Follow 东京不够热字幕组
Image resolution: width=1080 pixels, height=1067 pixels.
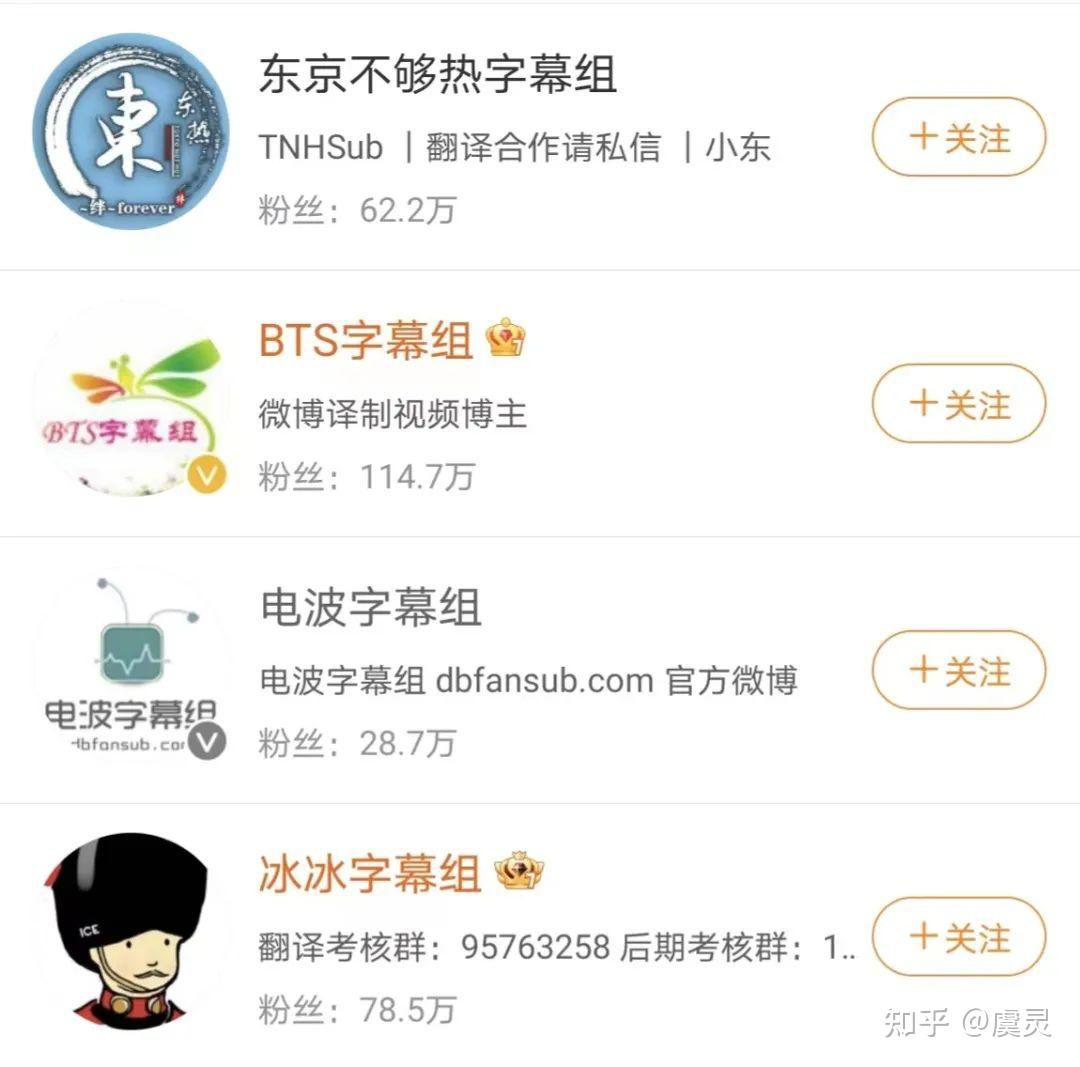pos(959,137)
